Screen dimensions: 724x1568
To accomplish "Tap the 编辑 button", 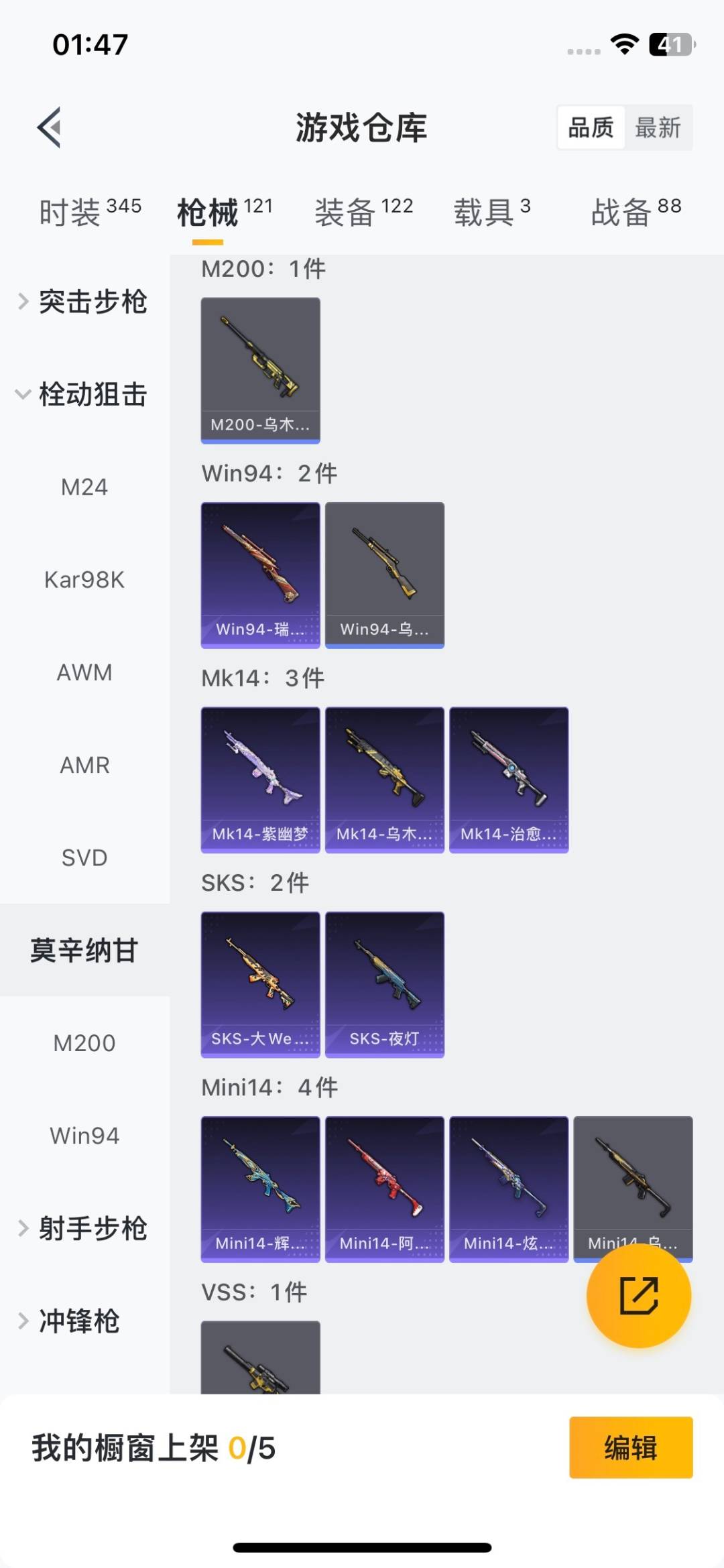I will tap(630, 1447).
